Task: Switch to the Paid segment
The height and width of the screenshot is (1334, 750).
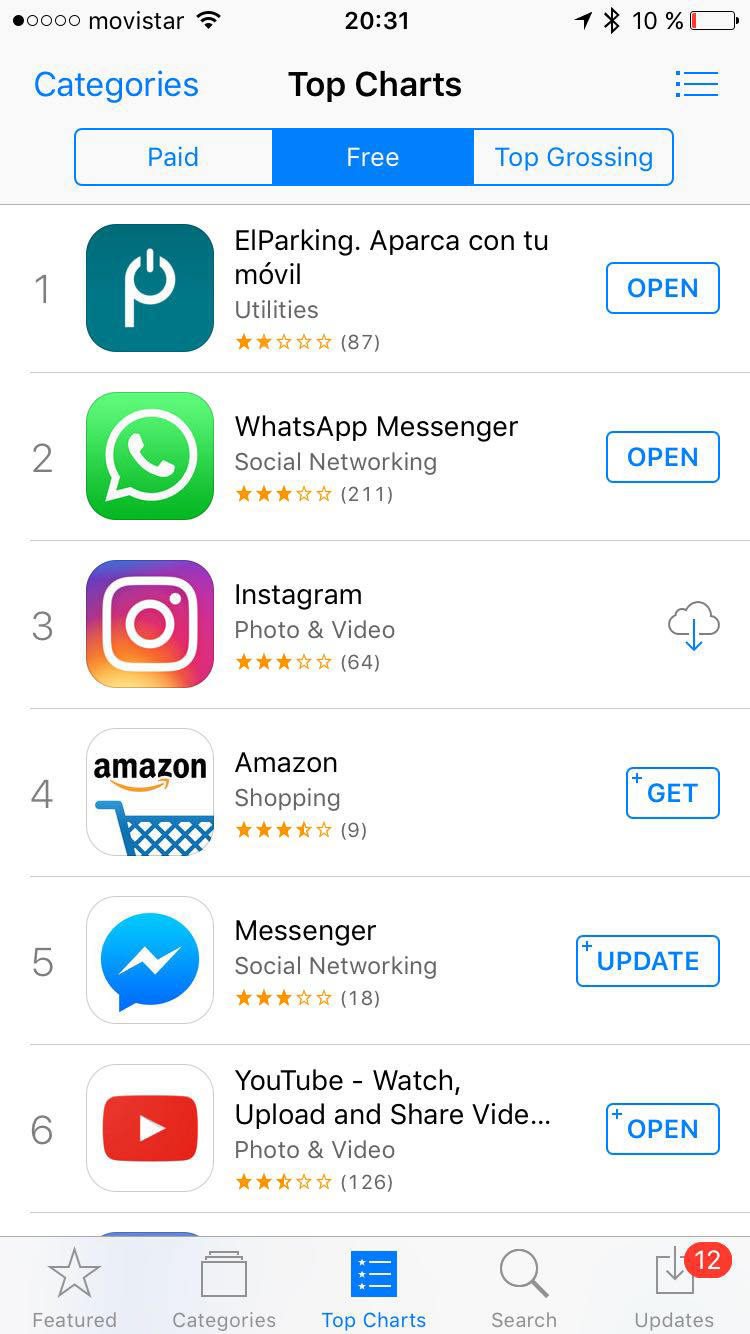Action: tap(173, 157)
